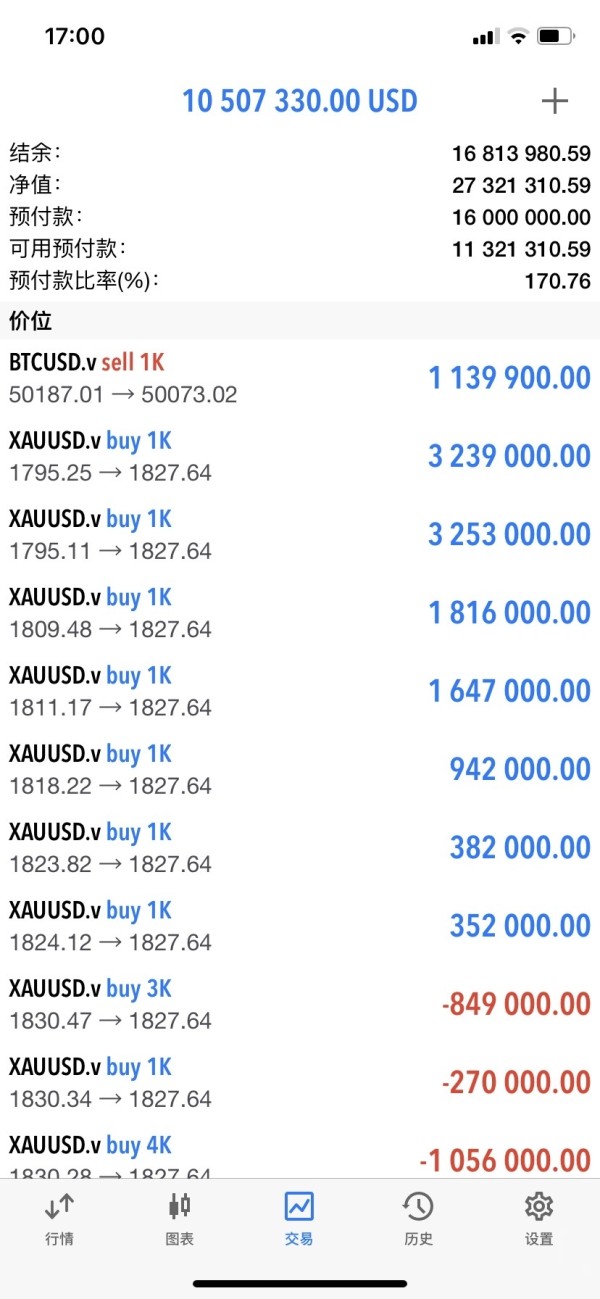Go to the 设置 settings tab

[x=539, y=1219]
